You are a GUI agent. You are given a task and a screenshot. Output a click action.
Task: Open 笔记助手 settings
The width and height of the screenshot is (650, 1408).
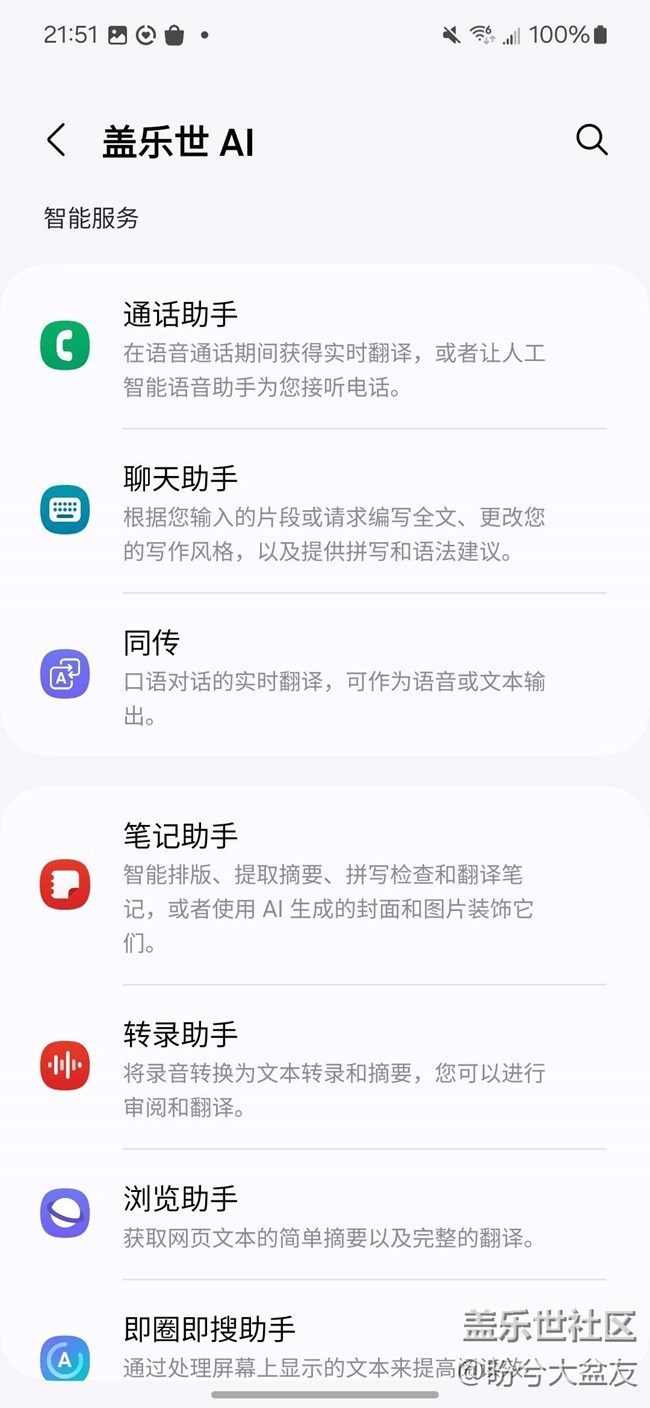[325, 885]
